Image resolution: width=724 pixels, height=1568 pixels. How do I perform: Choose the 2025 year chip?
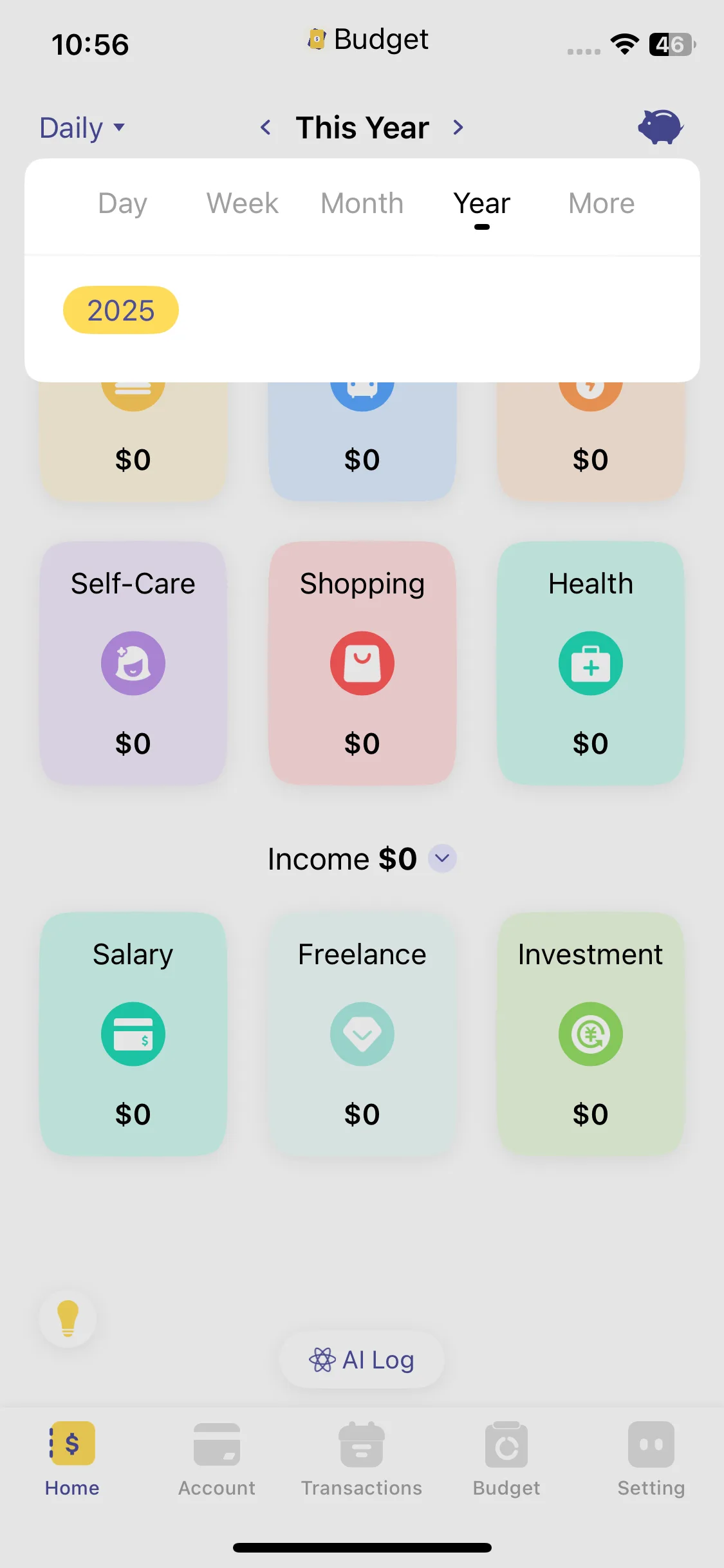[x=121, y=310]
